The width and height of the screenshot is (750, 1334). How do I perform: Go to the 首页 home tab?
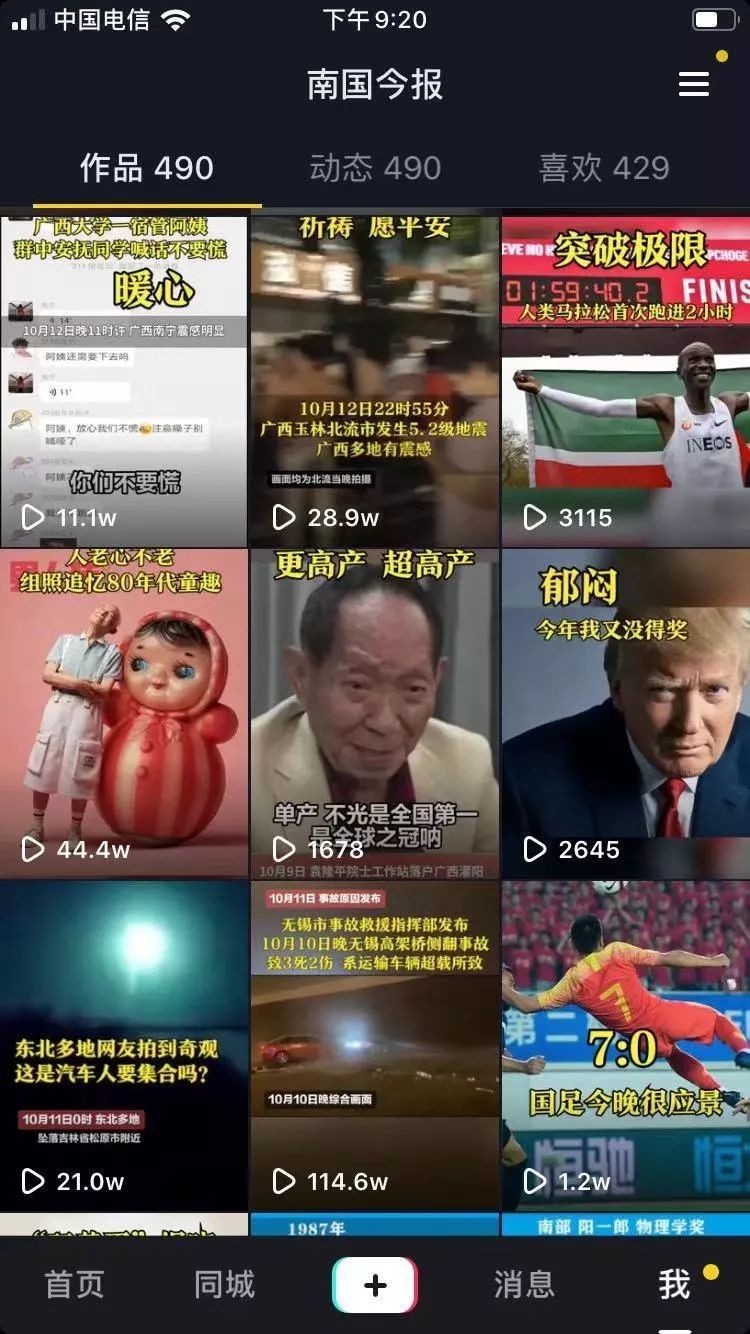tap(75, 1284)
